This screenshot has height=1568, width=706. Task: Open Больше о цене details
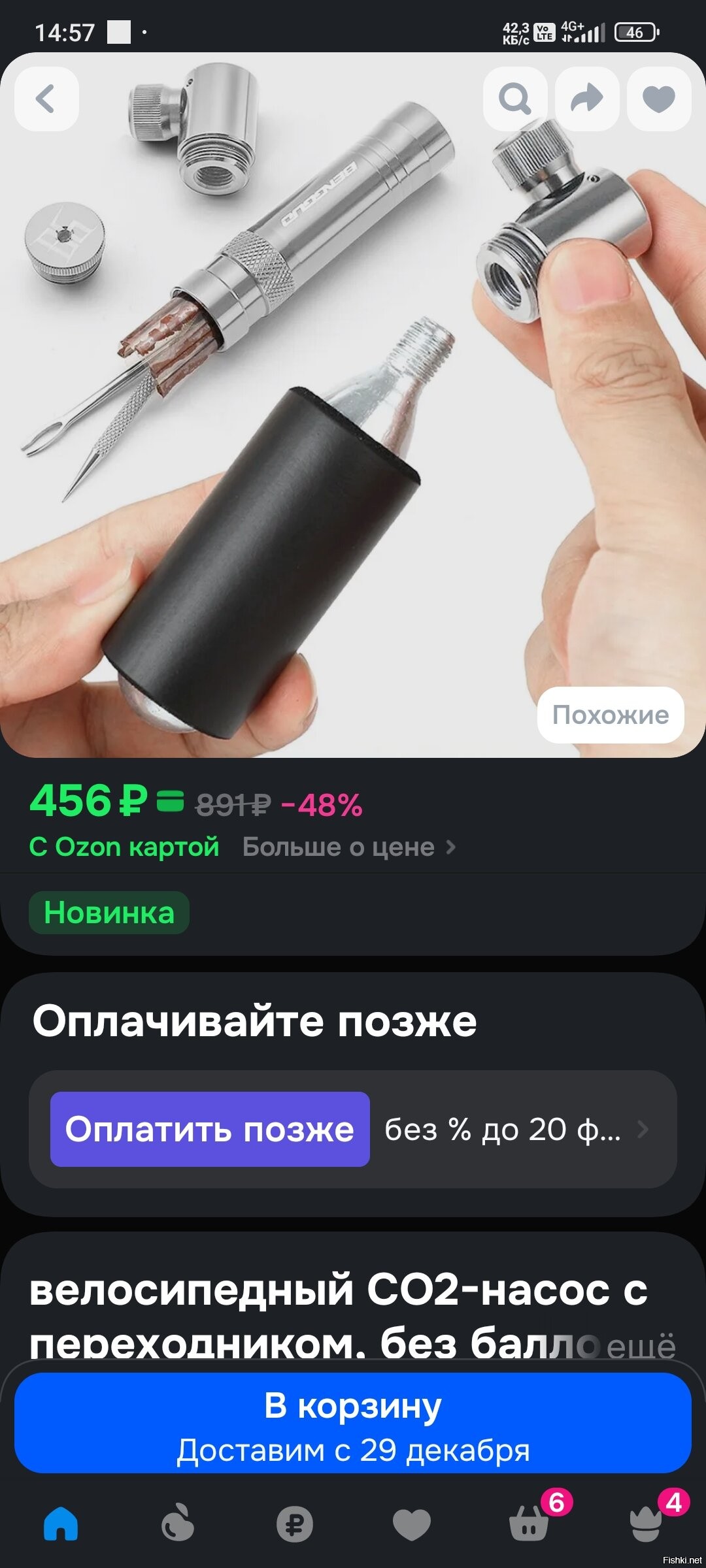(348, 847)
